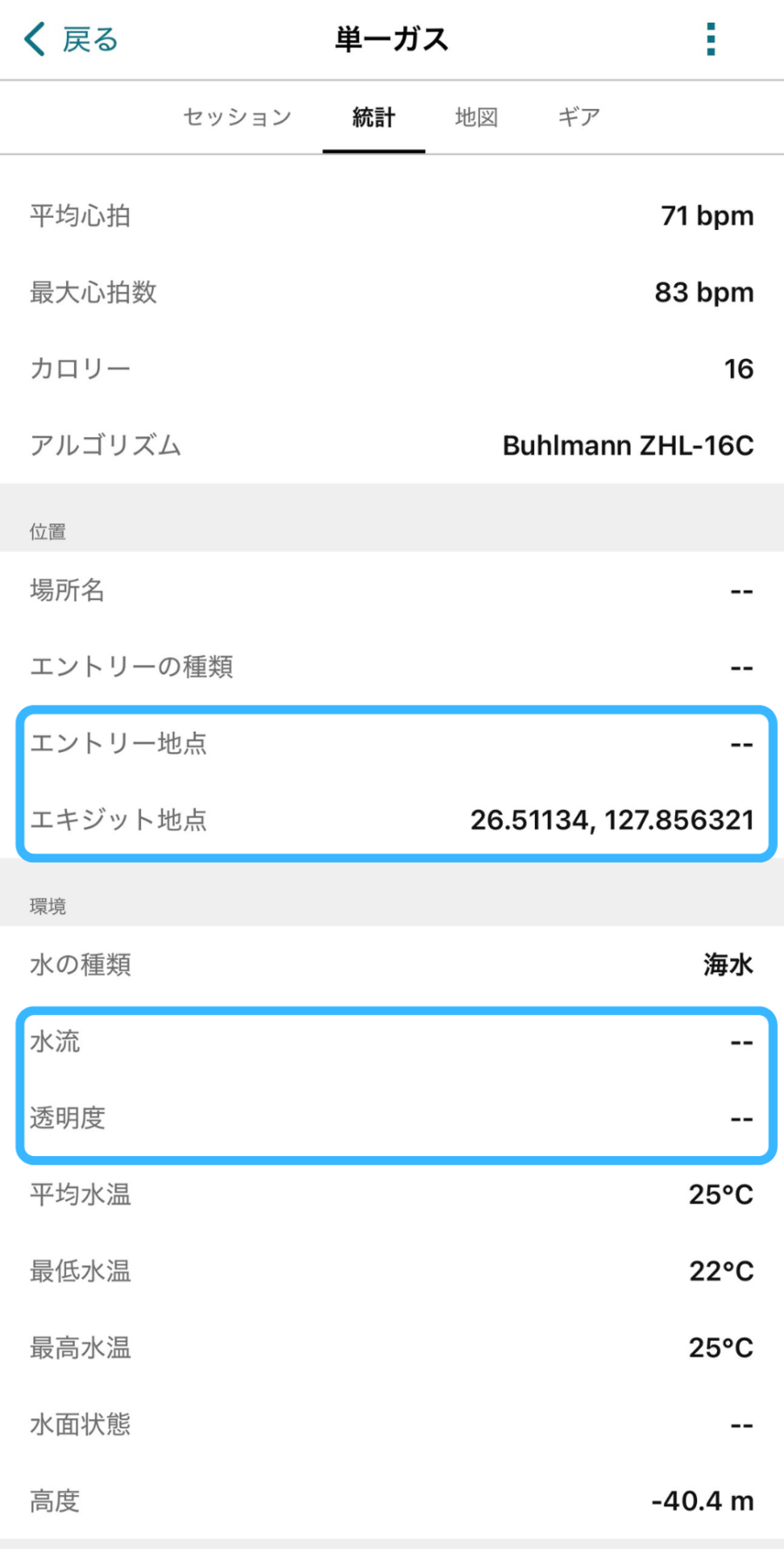Go to the ギア tab
The height and width of the screenshot is (1549, 784).
tap(579, 118)
